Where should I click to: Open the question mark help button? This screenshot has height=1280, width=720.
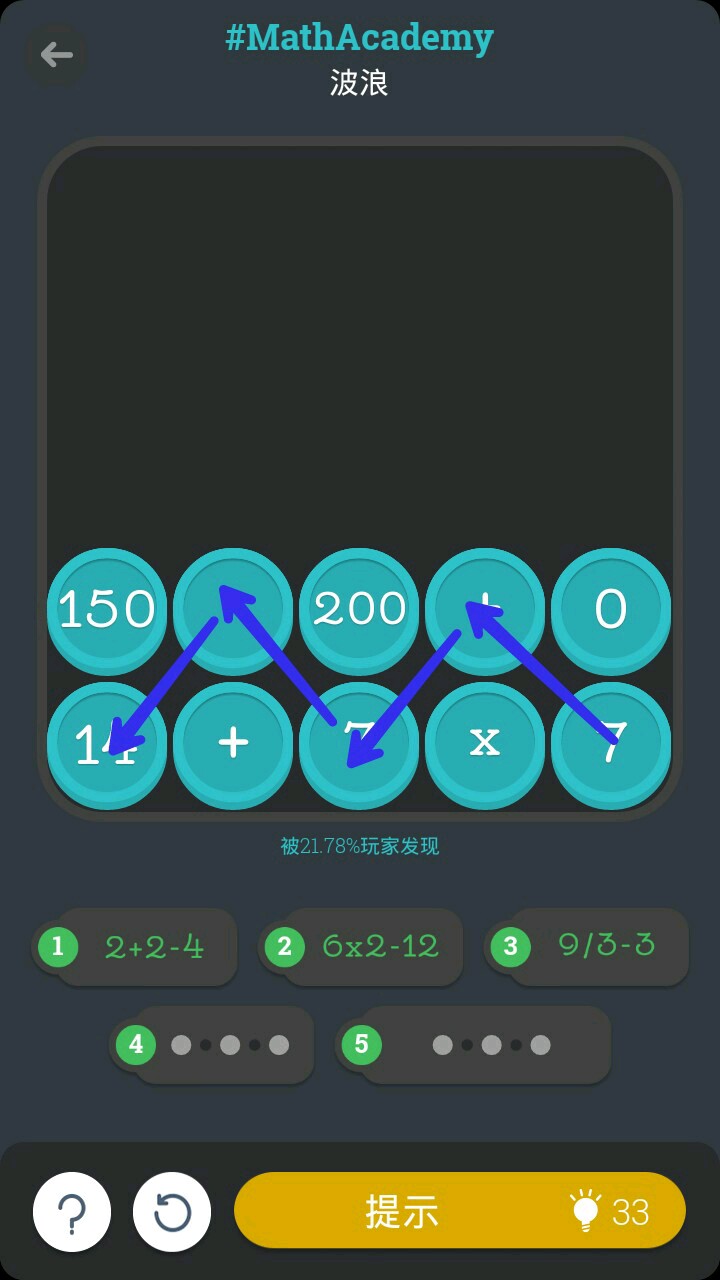click(72, 1212)
